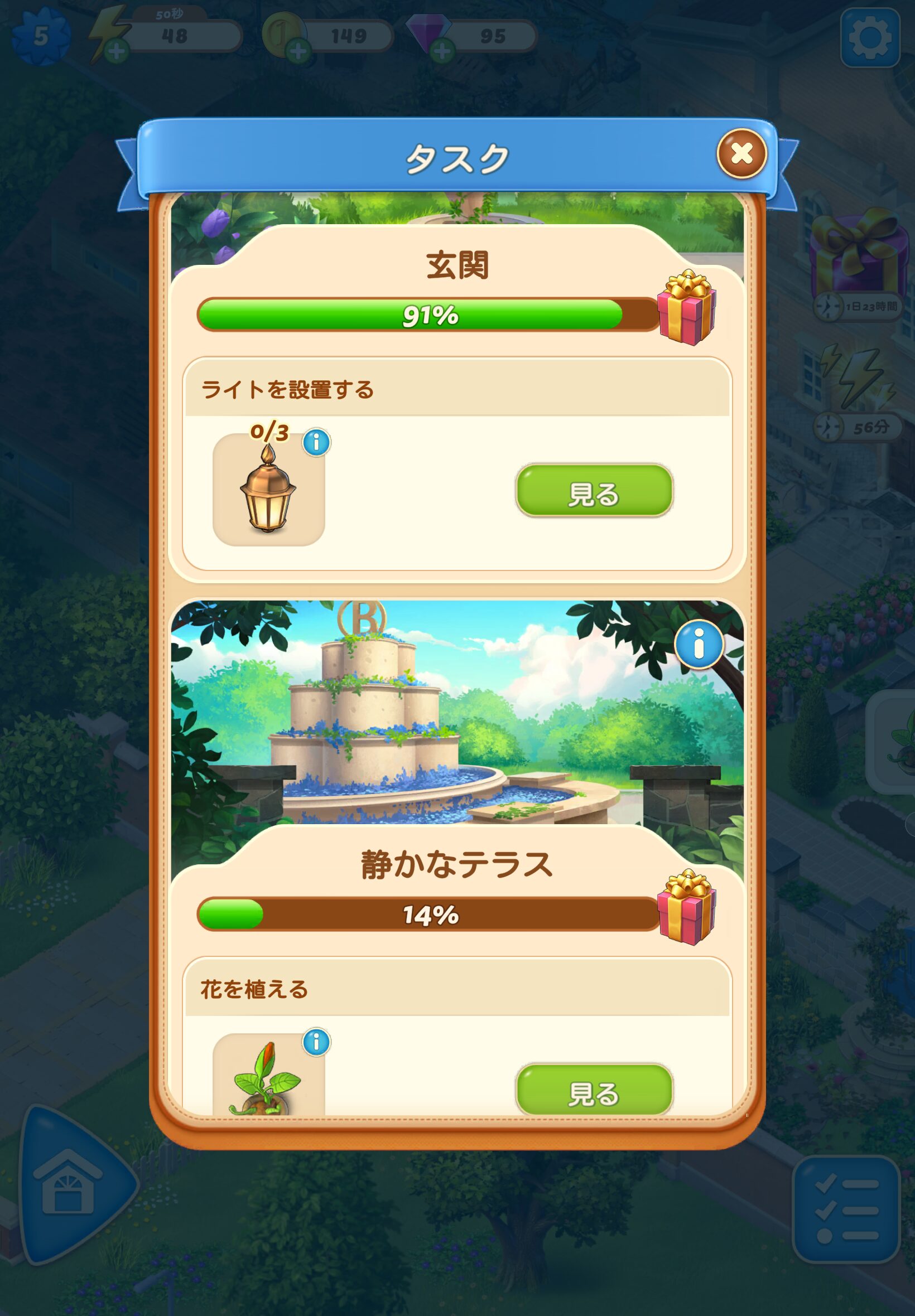Image resolution: width=915 pixels, height=1316 pixels.
Task: Show info for the lantern item
Action: [x=316, y=442]
